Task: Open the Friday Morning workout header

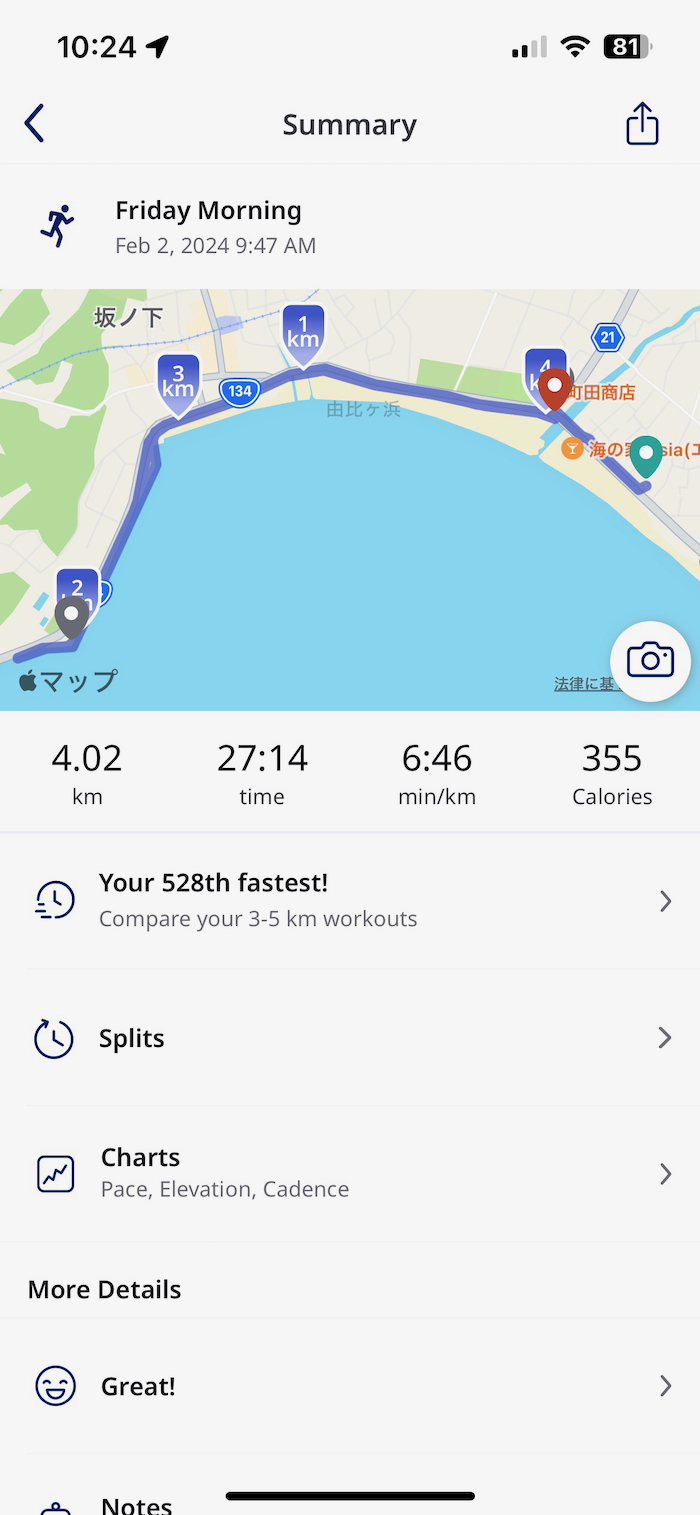Action: tap(208, 227)
